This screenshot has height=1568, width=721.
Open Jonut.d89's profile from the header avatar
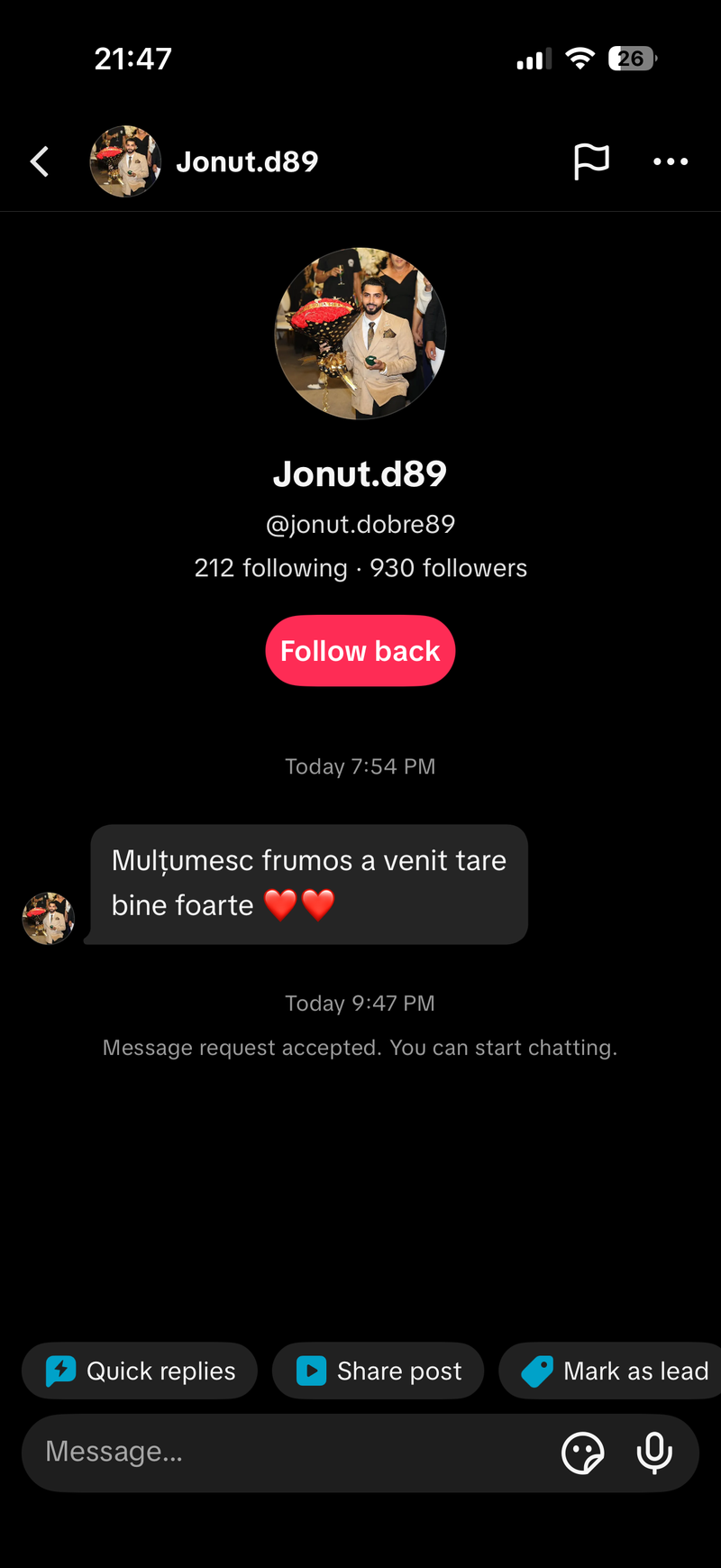click(x=125, y=161)
